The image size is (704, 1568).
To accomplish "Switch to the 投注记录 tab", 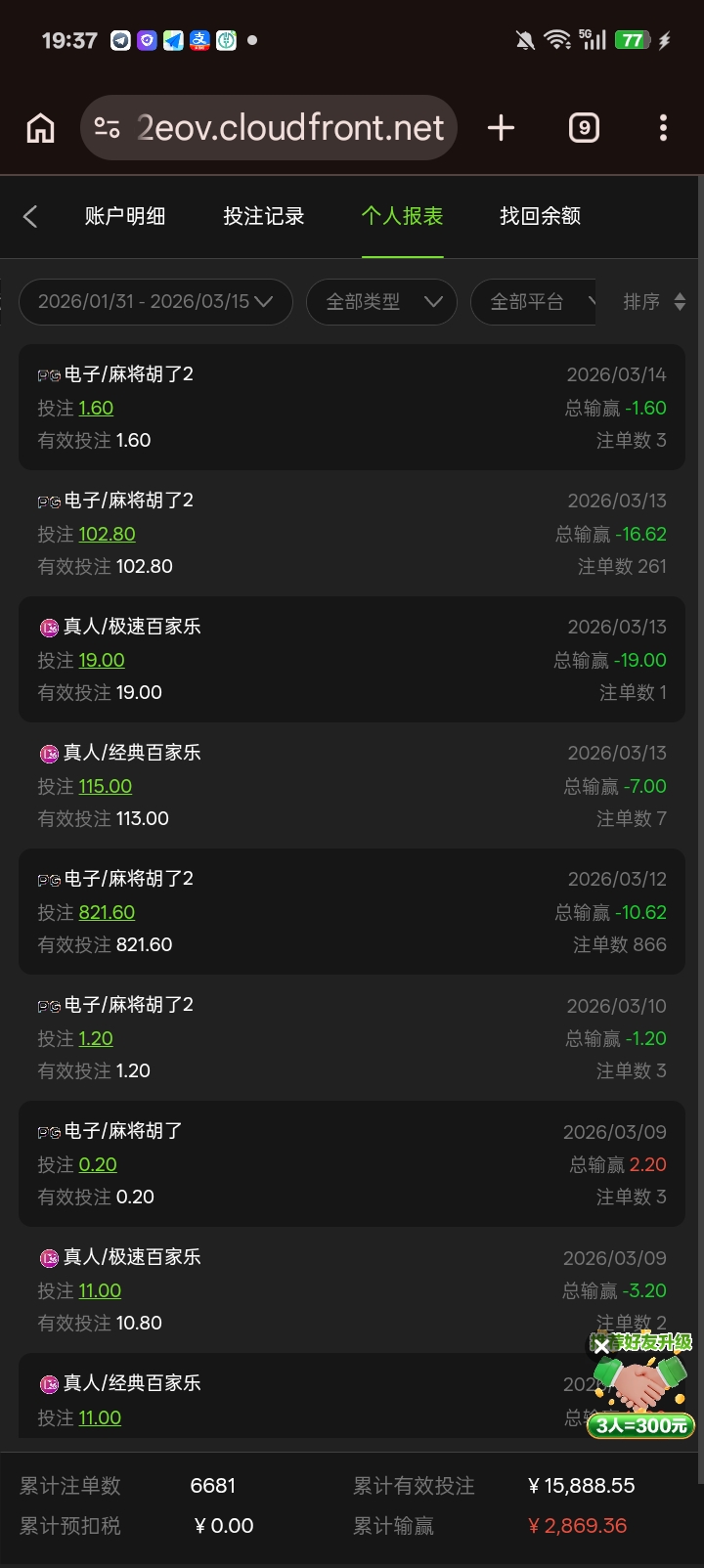I will click(x=264, y=216).
